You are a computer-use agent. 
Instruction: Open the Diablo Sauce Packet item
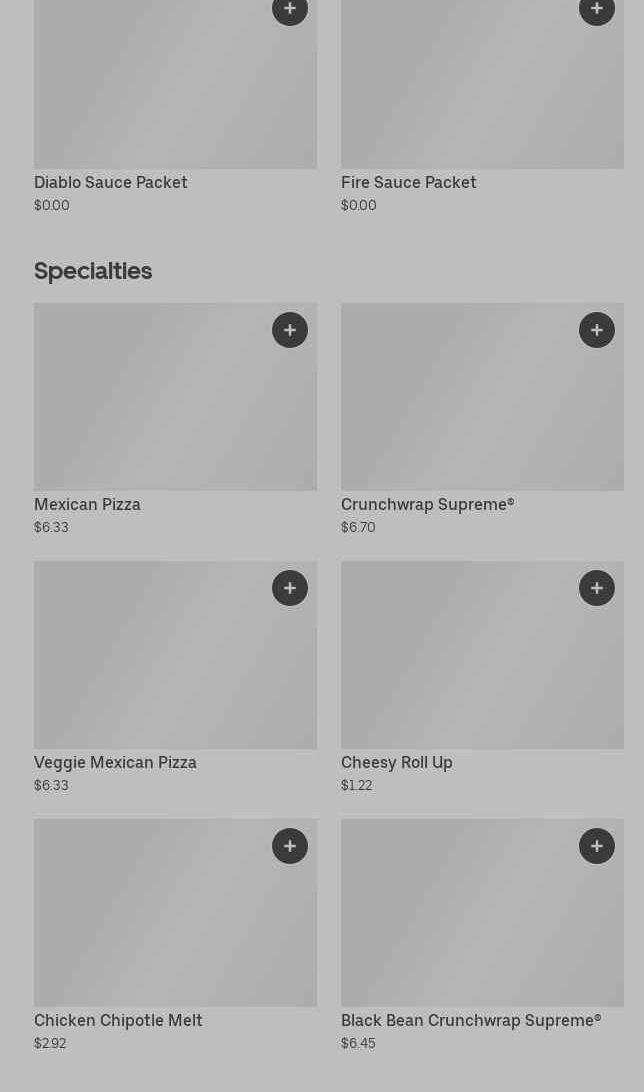point(175,104)
